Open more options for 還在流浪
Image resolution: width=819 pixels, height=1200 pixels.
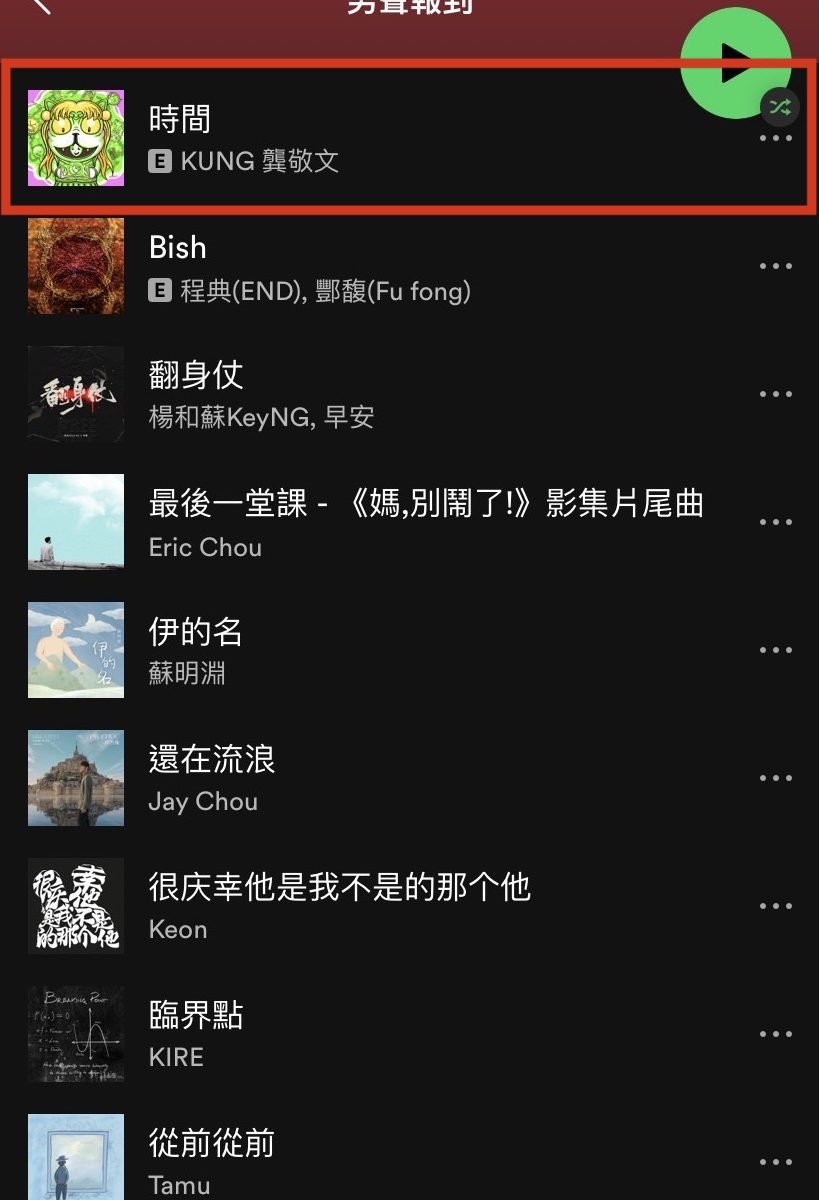[775, 778]
